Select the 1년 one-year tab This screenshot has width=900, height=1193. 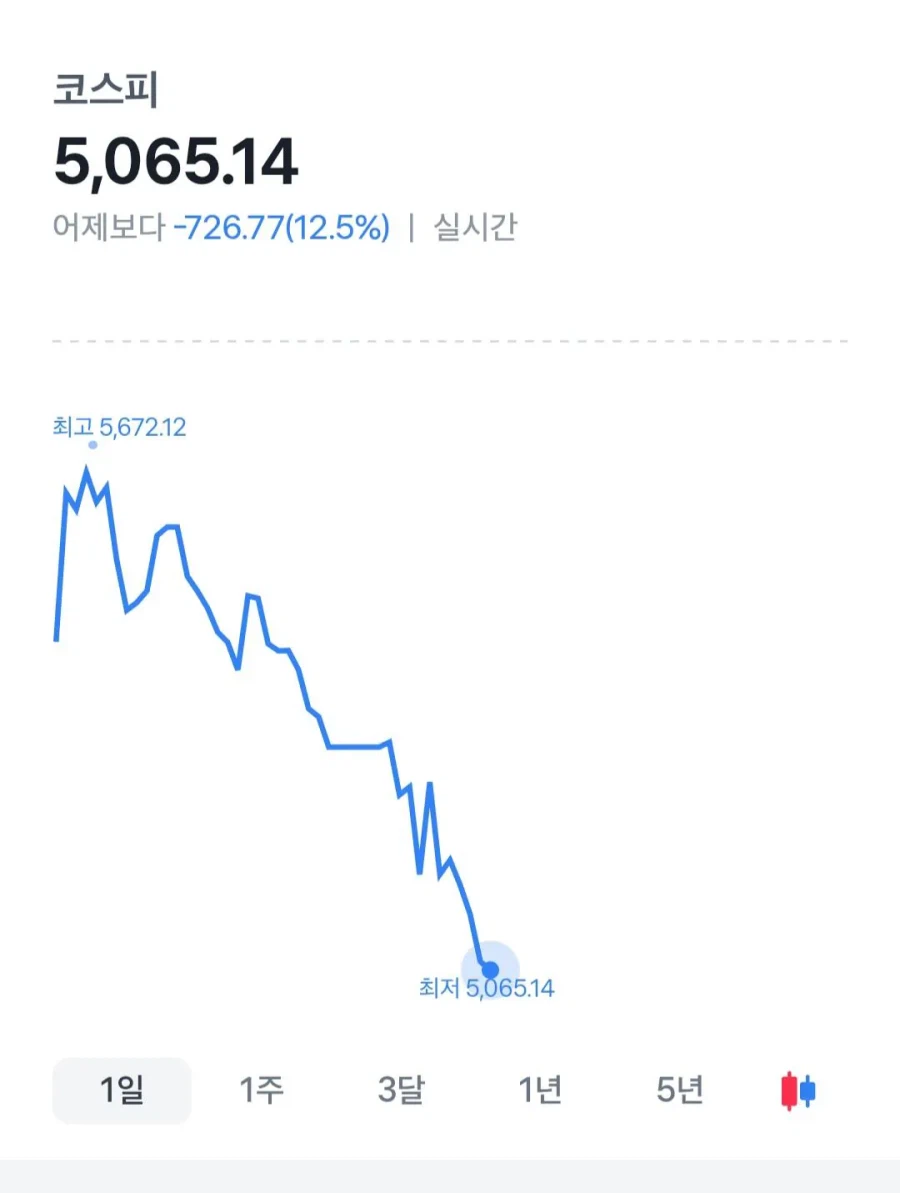(540, 1090)
